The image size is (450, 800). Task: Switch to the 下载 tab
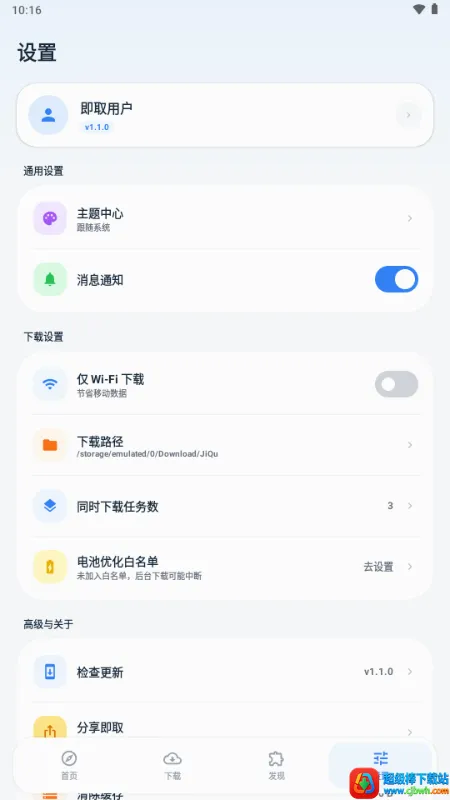pos(172,765)
